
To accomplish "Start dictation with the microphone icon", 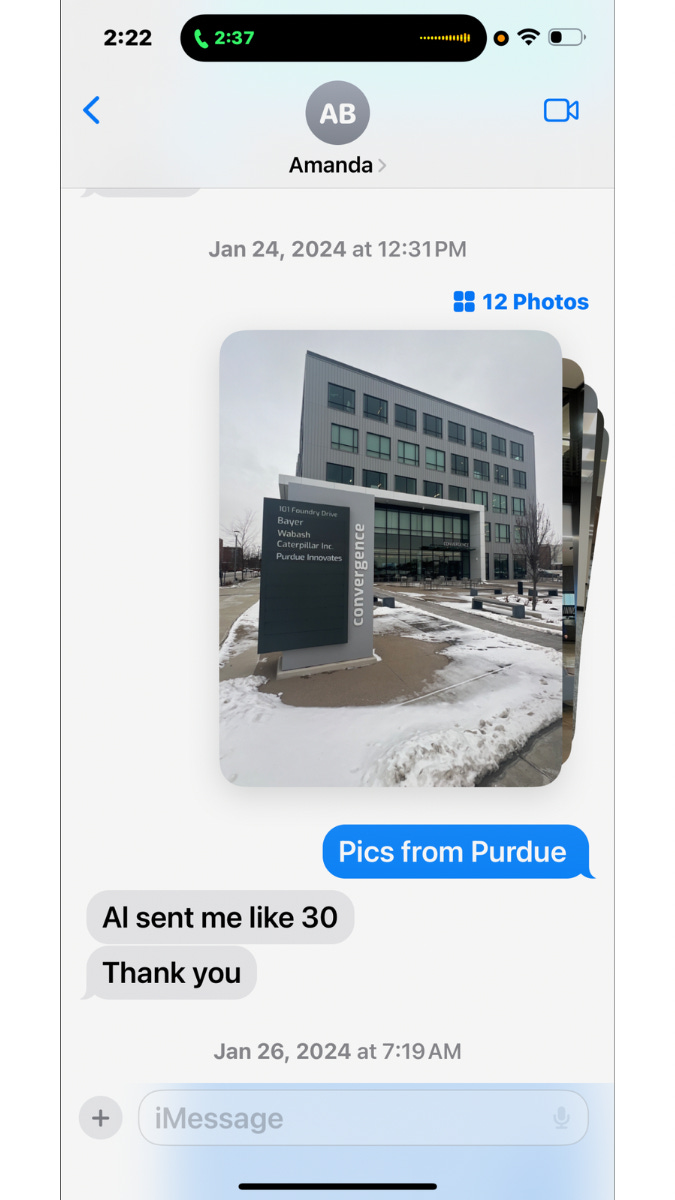I will tap(562, 1118).
